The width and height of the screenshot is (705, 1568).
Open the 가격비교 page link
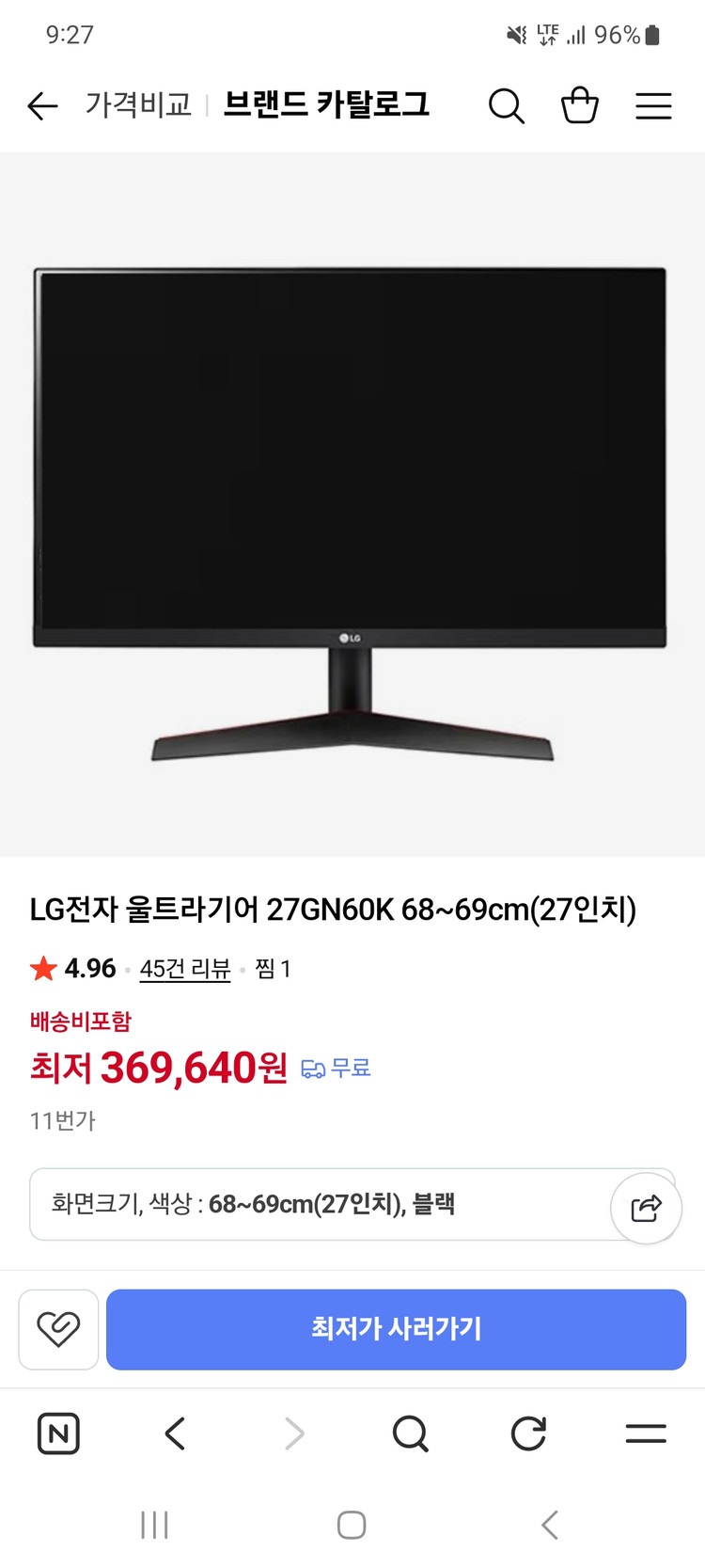[138, 104]
